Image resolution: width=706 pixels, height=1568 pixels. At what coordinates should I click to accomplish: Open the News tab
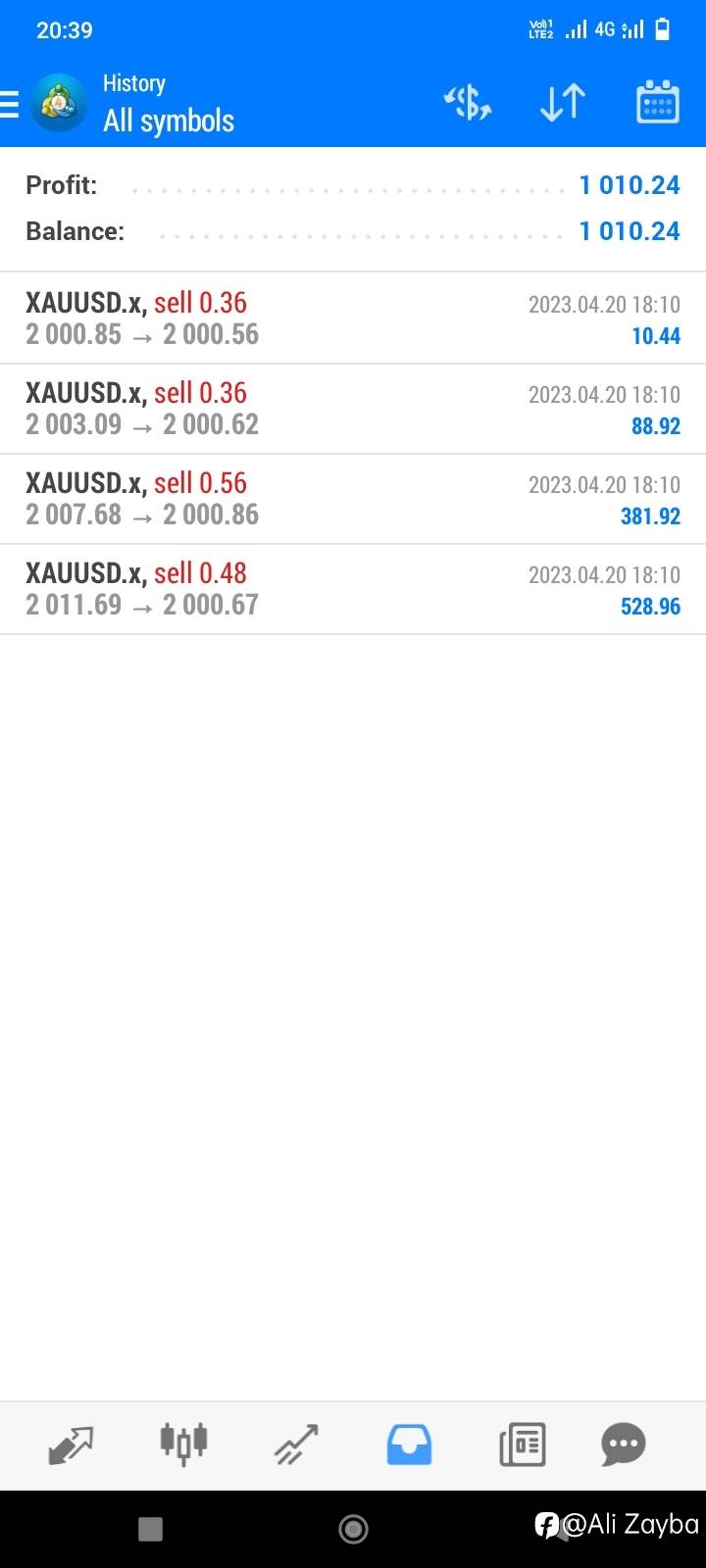[522, 1445]
